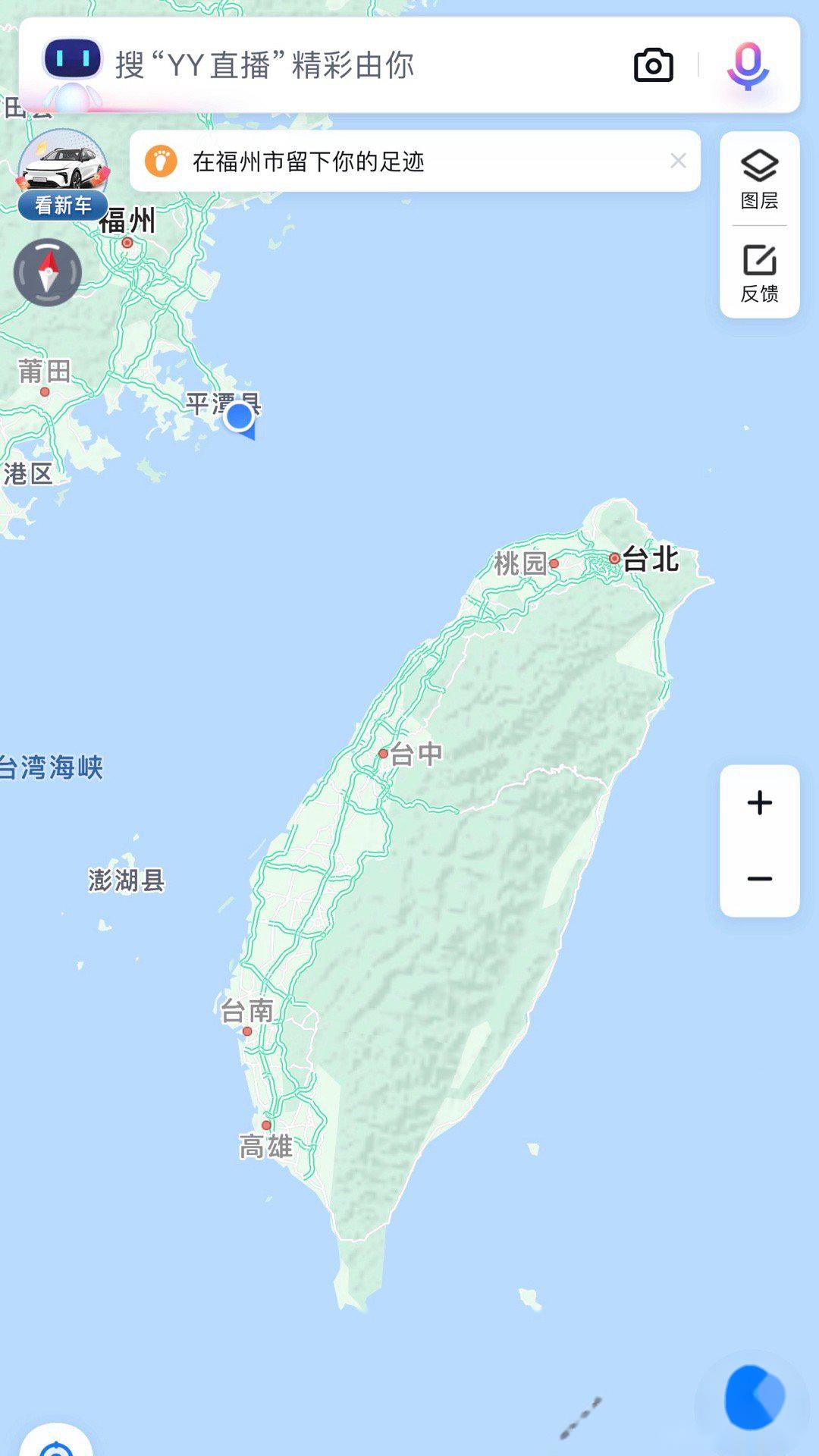Open the 反馈 feedback option

click(x=759, y=273)
